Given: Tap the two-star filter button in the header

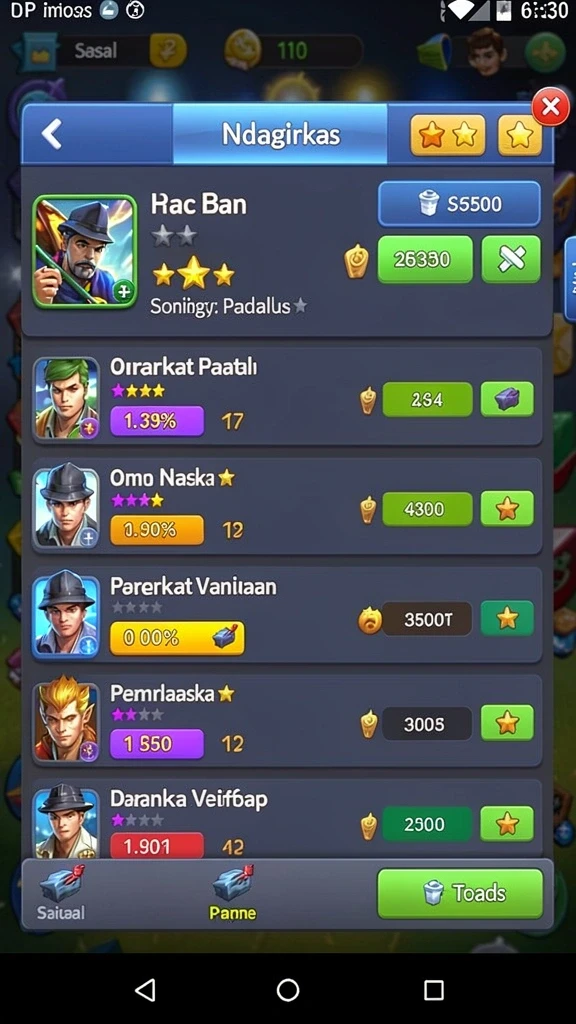Looking at the screenshot, I should (x=447, y=135).
